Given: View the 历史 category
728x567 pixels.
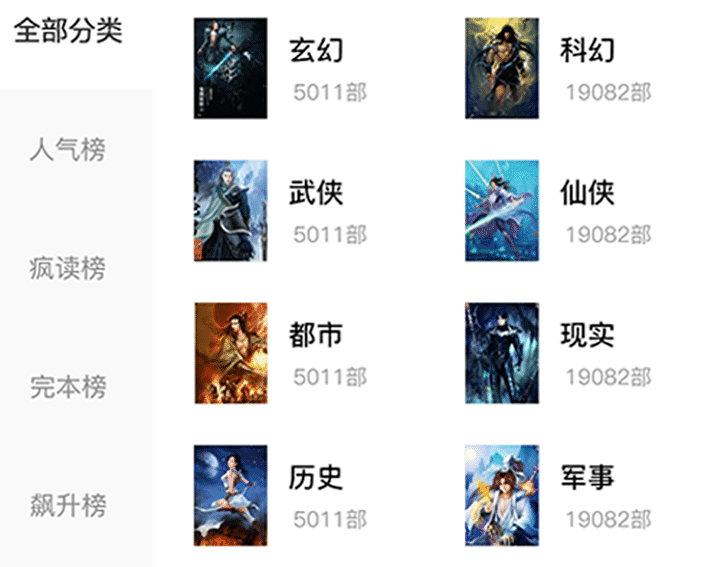Looking at the screenshot, I should click(316, 478).
